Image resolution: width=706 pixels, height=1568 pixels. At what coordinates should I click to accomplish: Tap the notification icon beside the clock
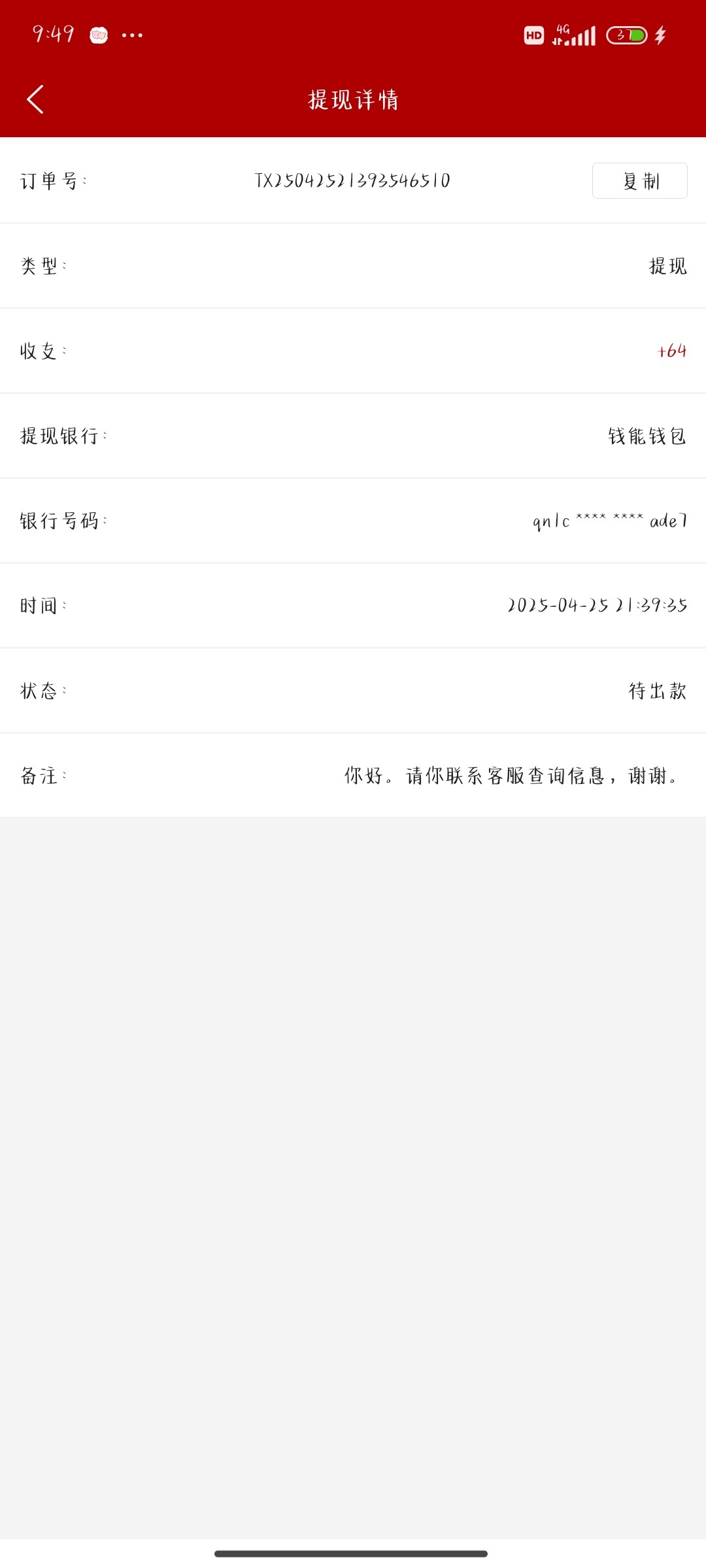[x=99, y=35]
